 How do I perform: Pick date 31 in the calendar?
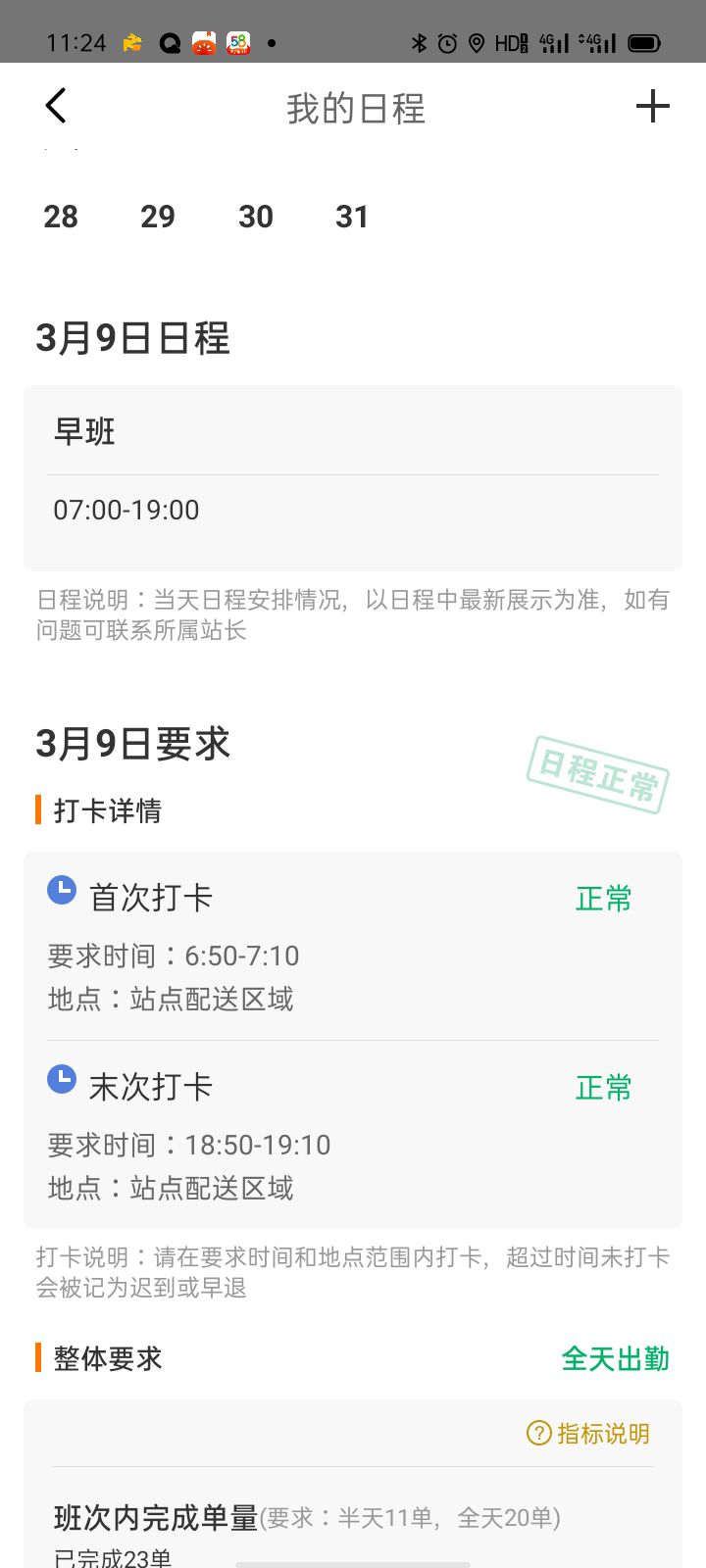point(352,217)
